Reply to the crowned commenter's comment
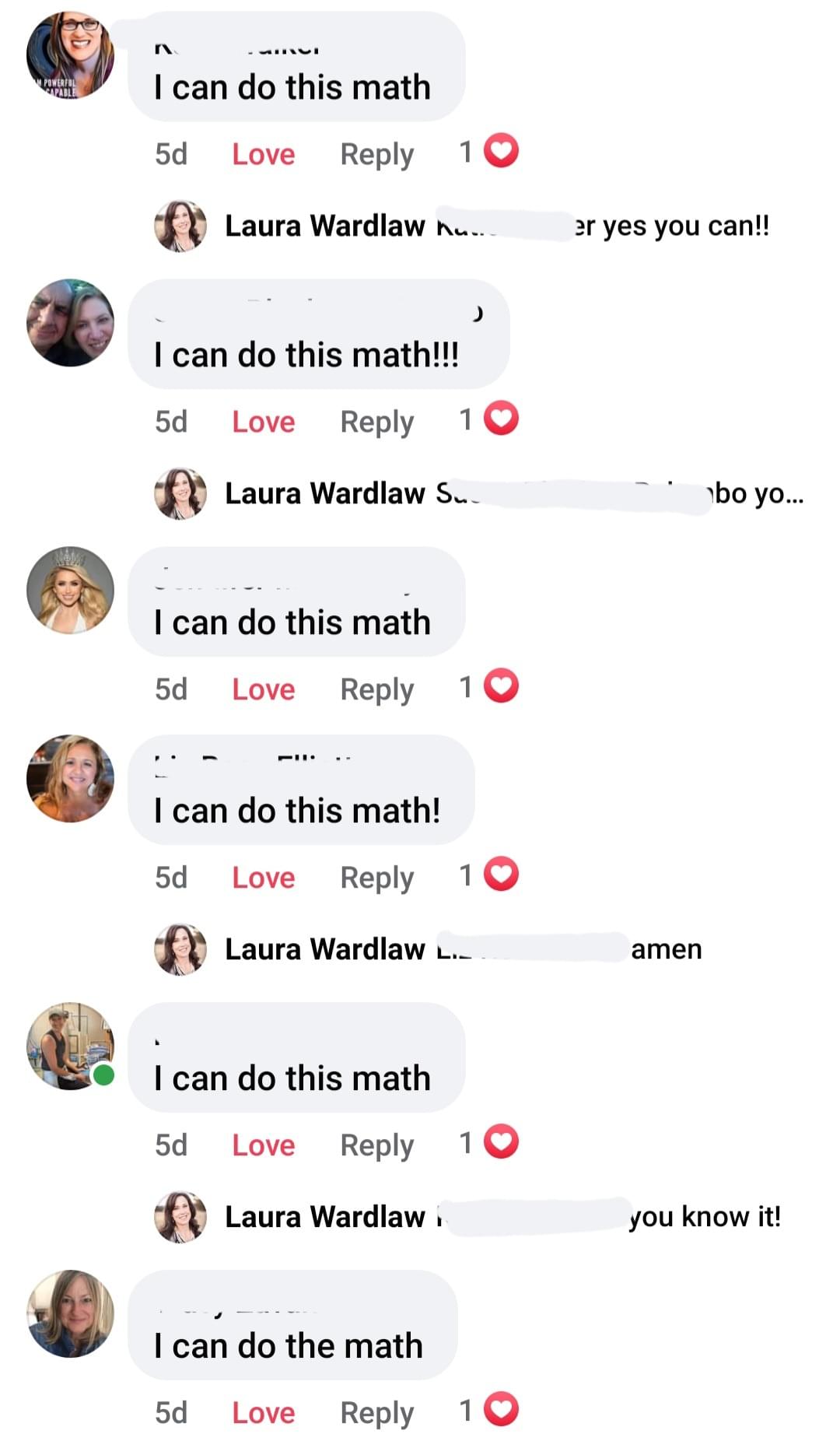 point(376,689)
